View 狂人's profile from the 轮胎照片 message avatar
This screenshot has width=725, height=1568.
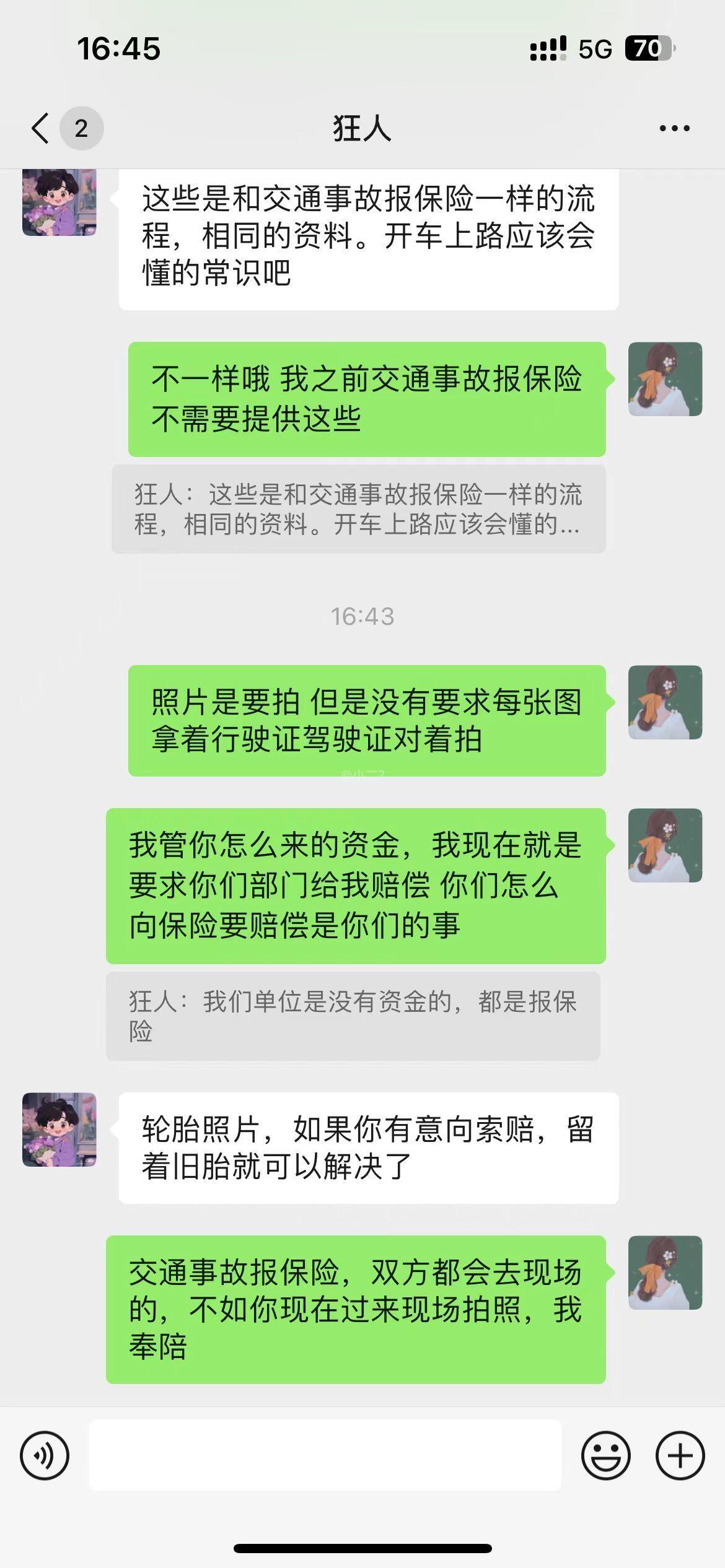pos(59,1130)
